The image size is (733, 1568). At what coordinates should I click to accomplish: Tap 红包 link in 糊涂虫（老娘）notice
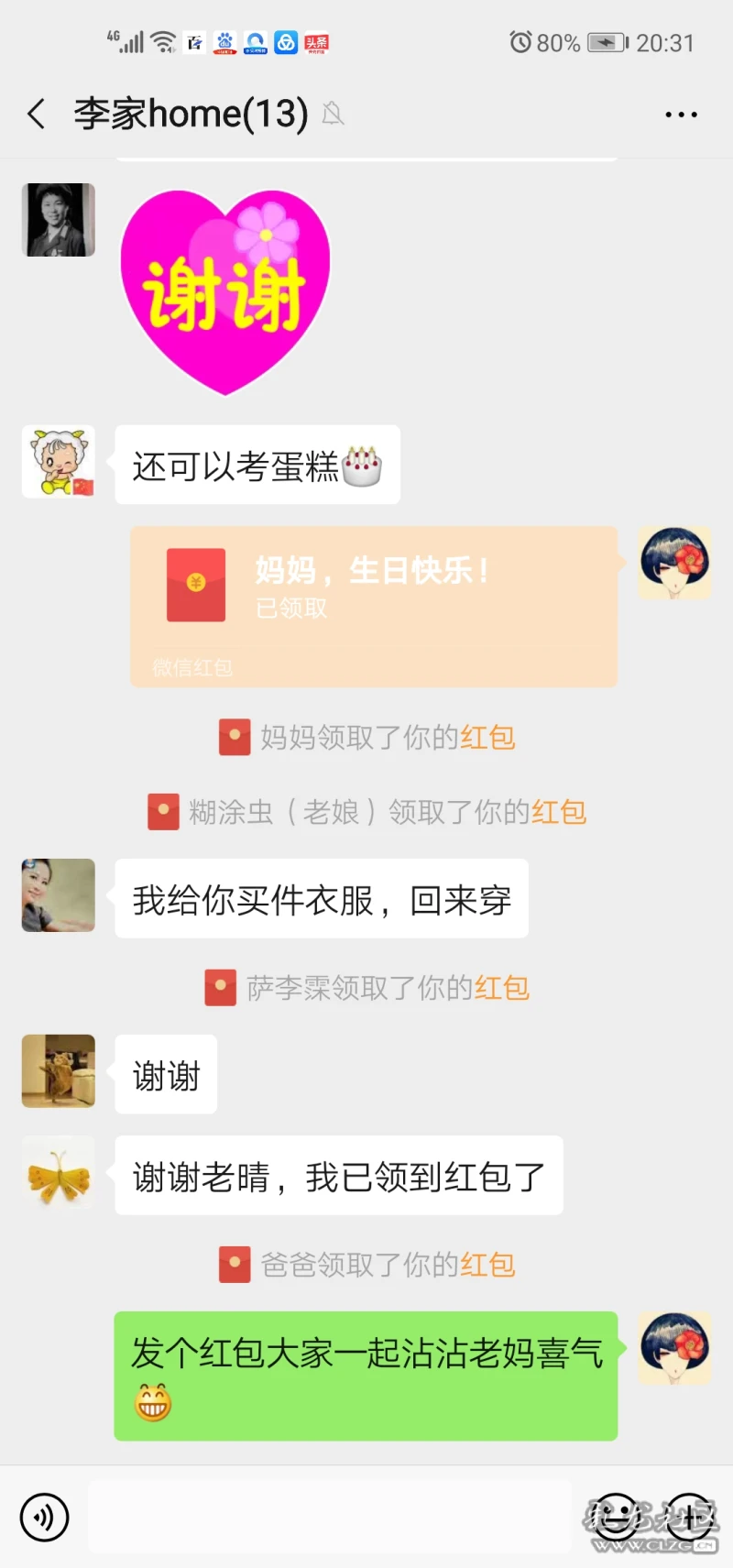pyautogui.click(x=559, y=812)
